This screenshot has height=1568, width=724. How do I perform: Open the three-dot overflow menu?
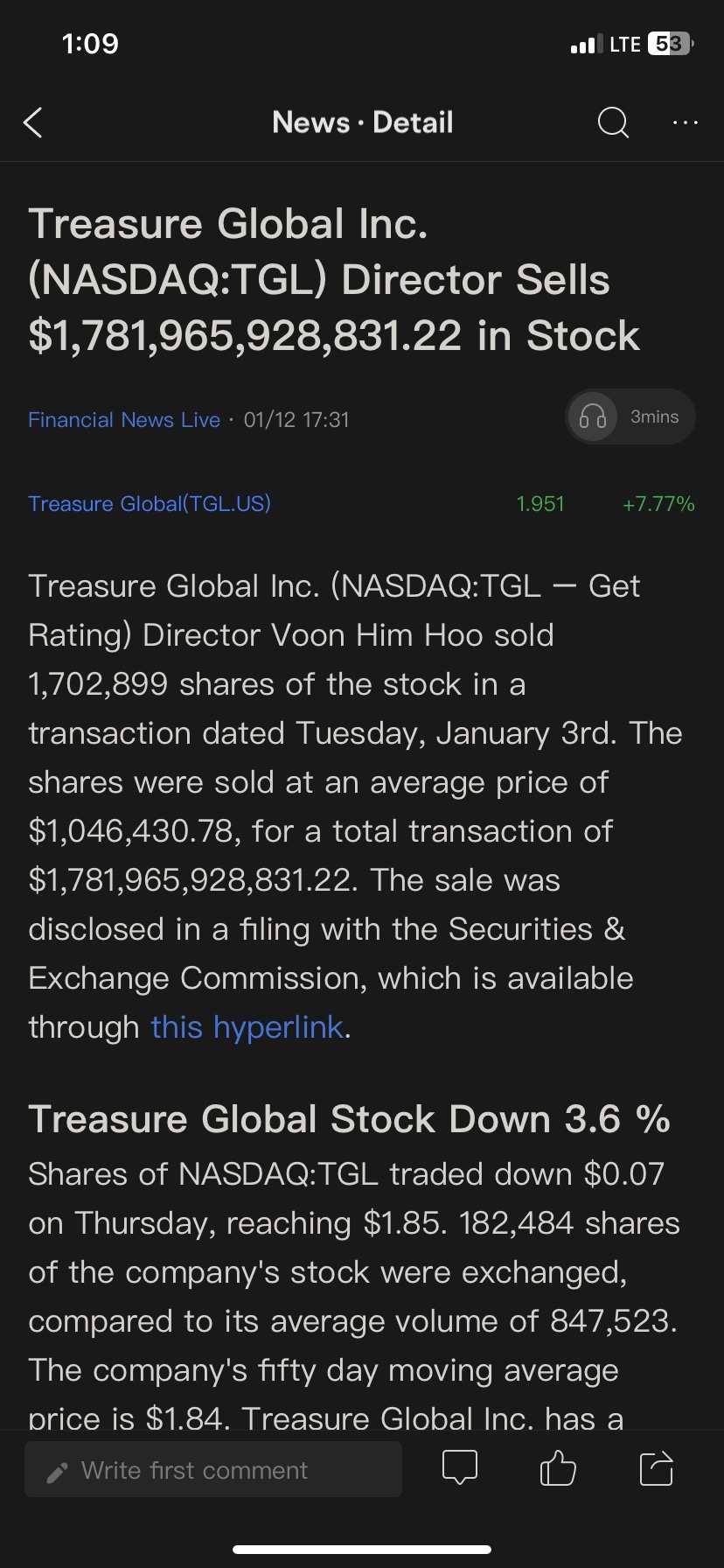(686, 122)
